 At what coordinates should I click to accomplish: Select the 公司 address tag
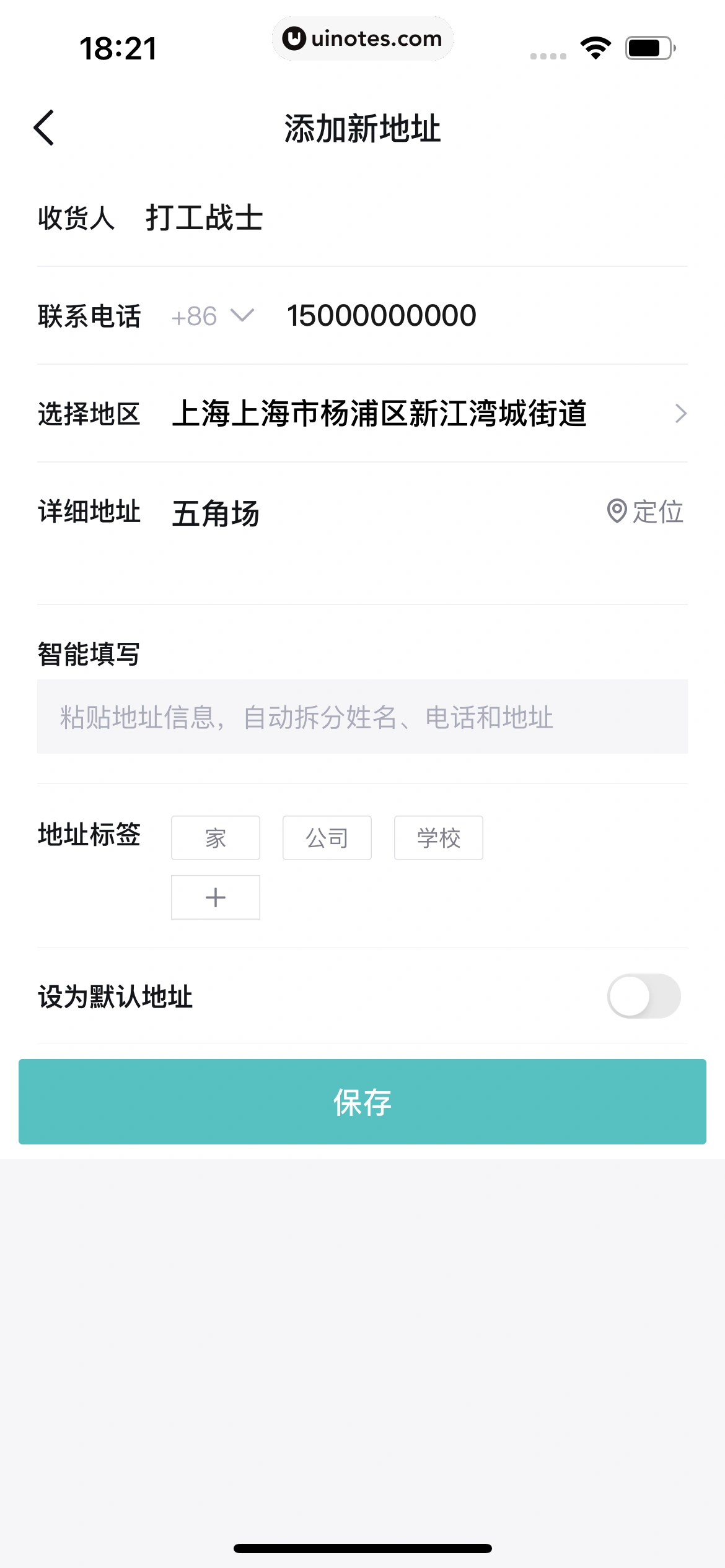(x=327, y=837)
